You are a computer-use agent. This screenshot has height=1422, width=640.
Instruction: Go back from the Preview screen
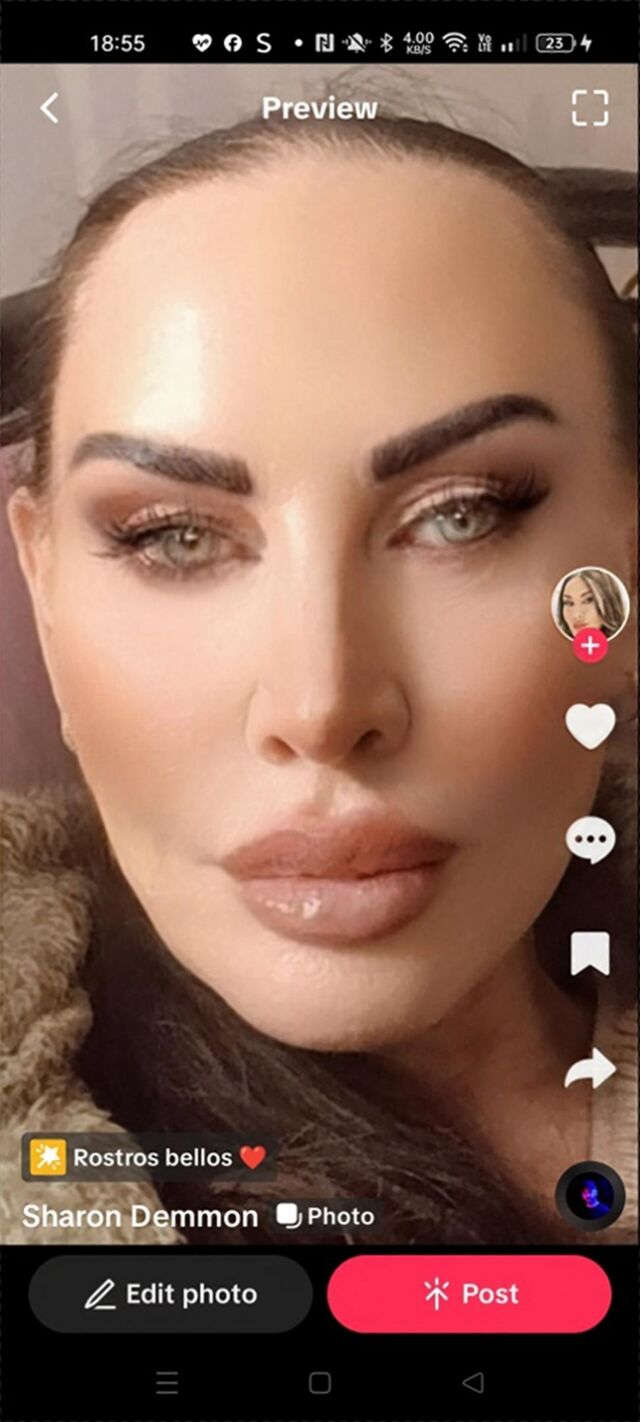pos(49,108)
